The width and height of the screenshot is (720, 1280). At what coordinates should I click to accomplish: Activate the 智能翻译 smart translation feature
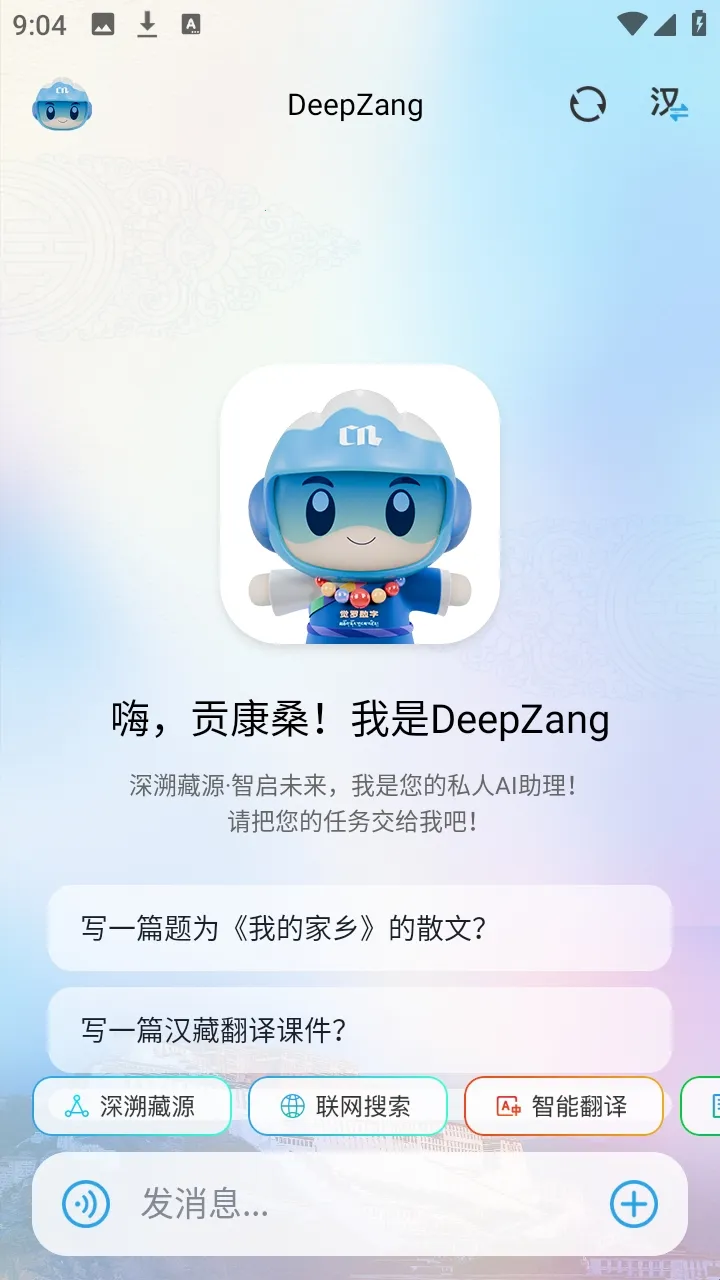(563, 1106)
